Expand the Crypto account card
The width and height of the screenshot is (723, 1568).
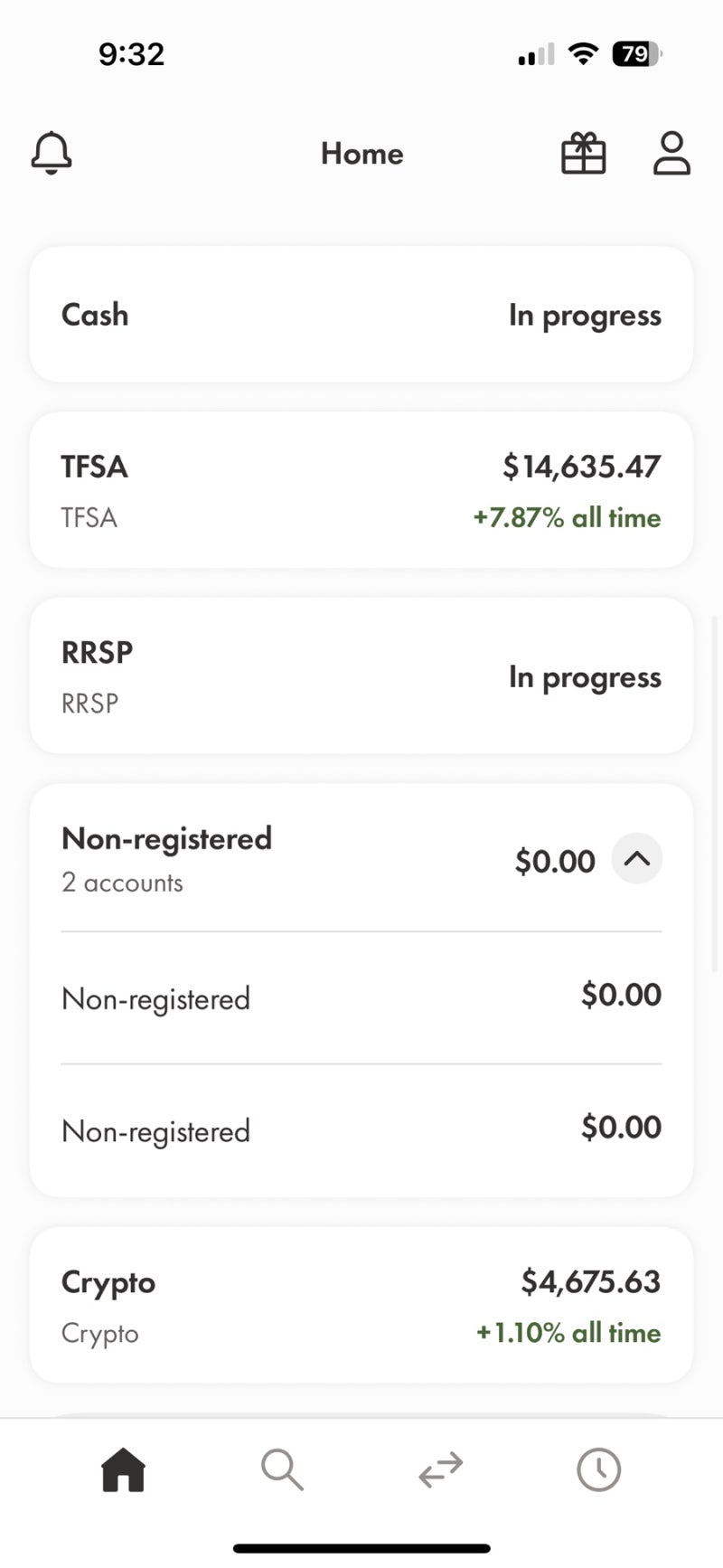coord(361,1303)
